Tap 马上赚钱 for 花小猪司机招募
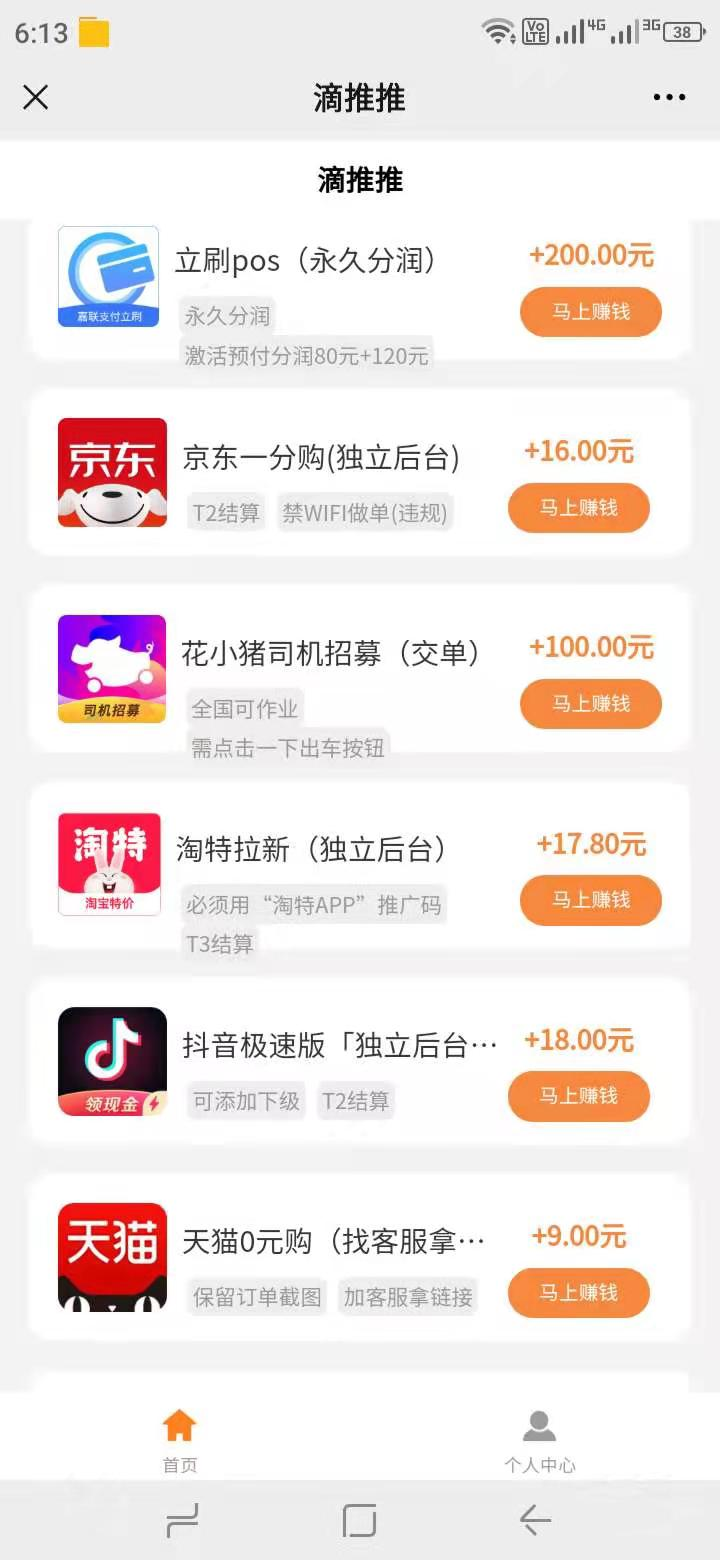This screenshot has width=720, height=1560. pos(591,704)
